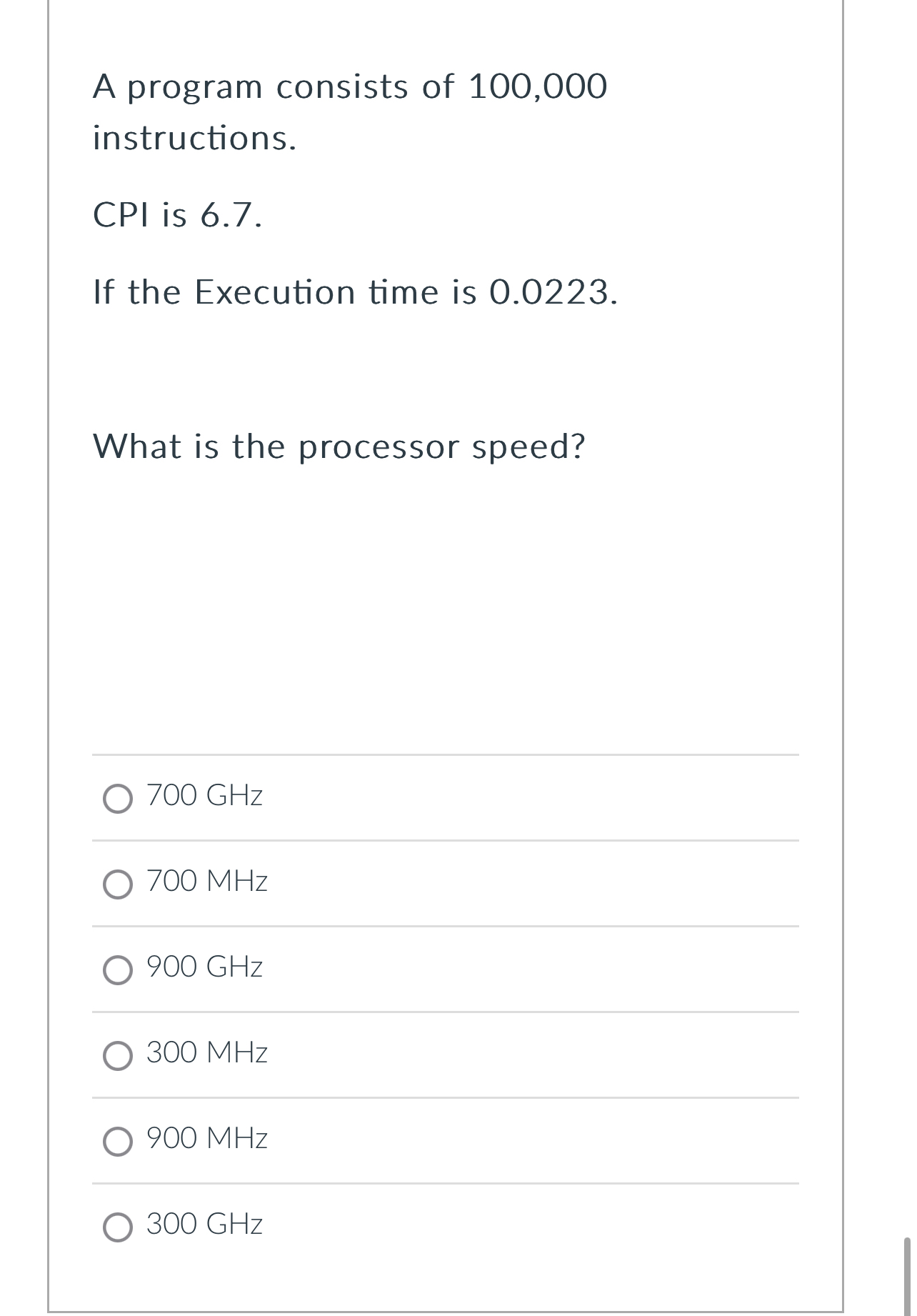
Task: Click the line stating CPI is 6.7
Action: tap(177, 214)
